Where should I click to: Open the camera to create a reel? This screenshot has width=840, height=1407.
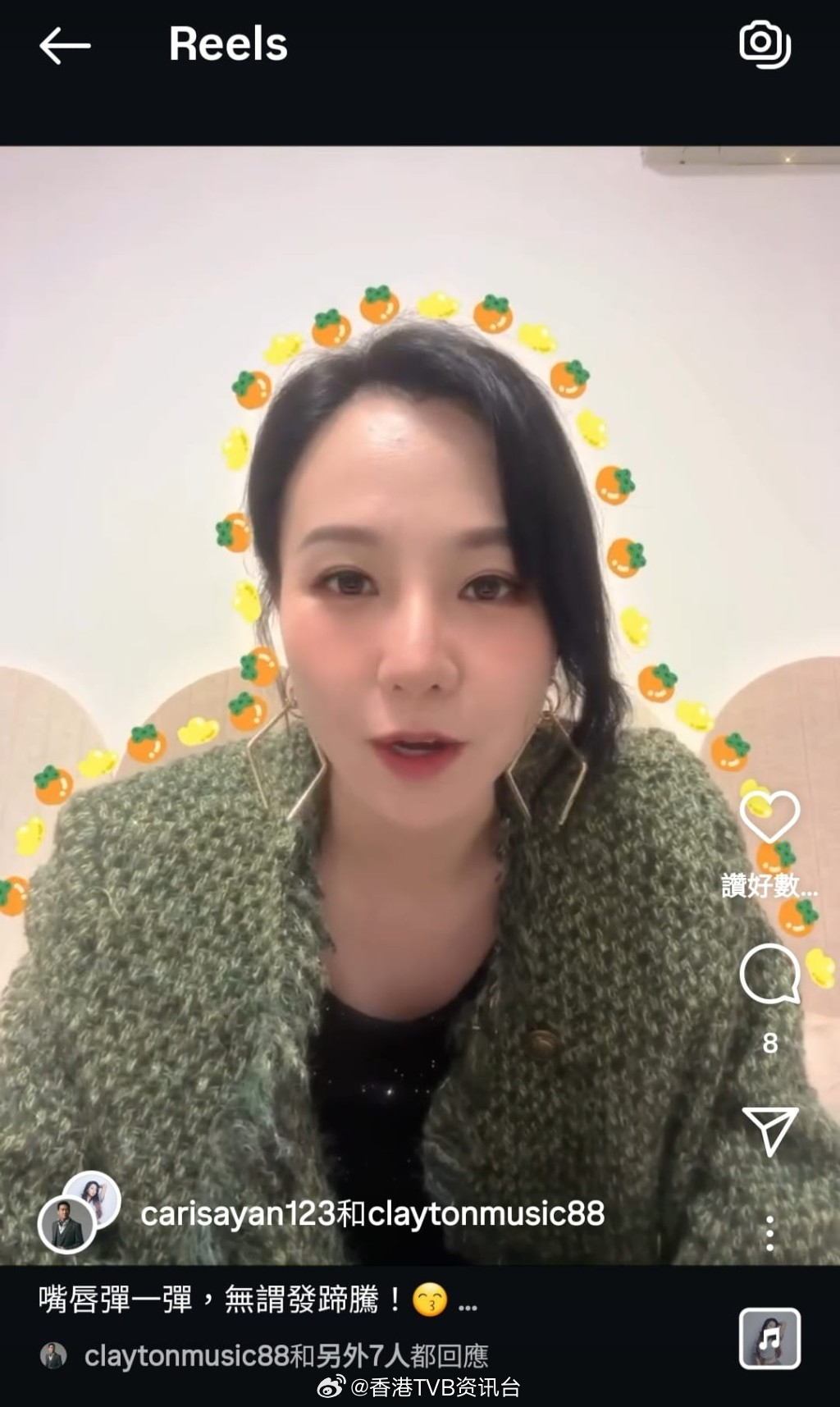(765, 44)
